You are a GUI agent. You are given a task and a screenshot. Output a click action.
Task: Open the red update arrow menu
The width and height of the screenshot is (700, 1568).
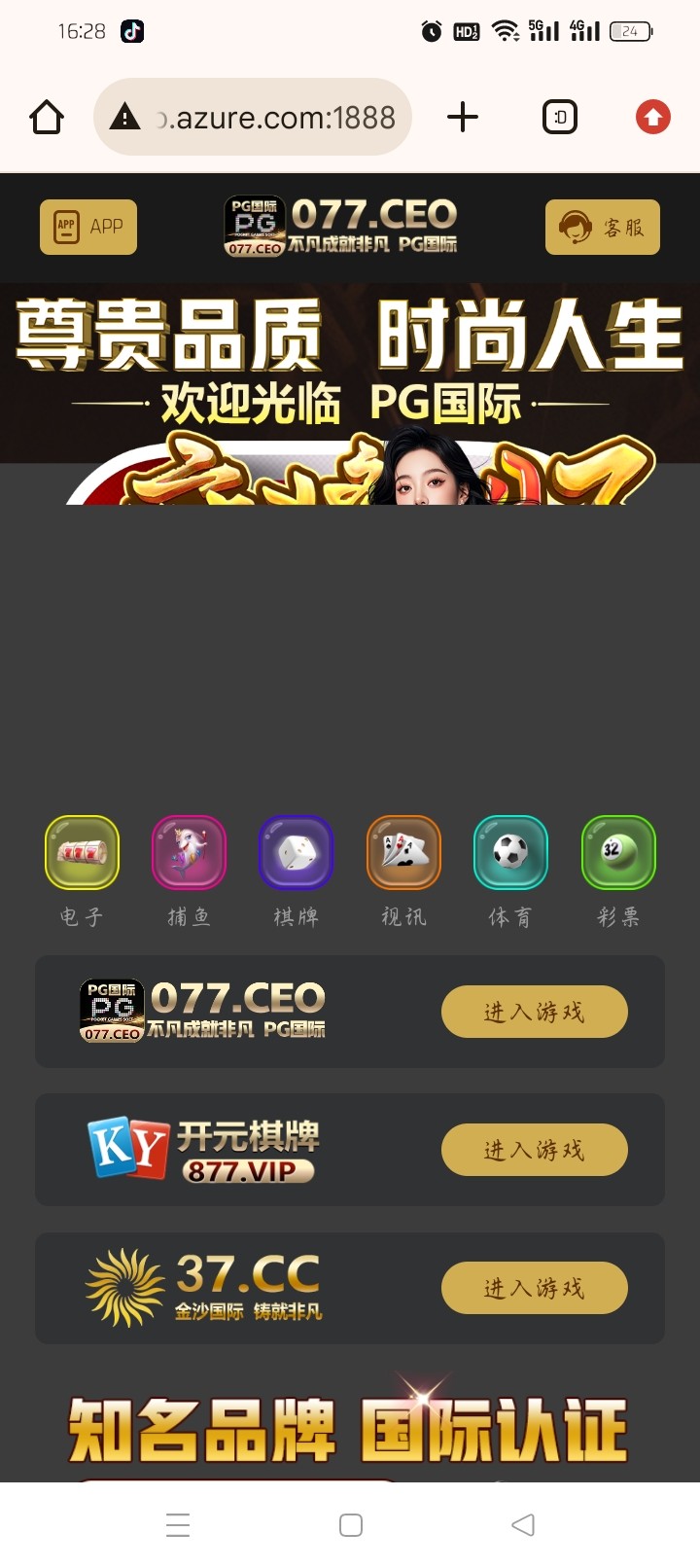tap(652, 118)
